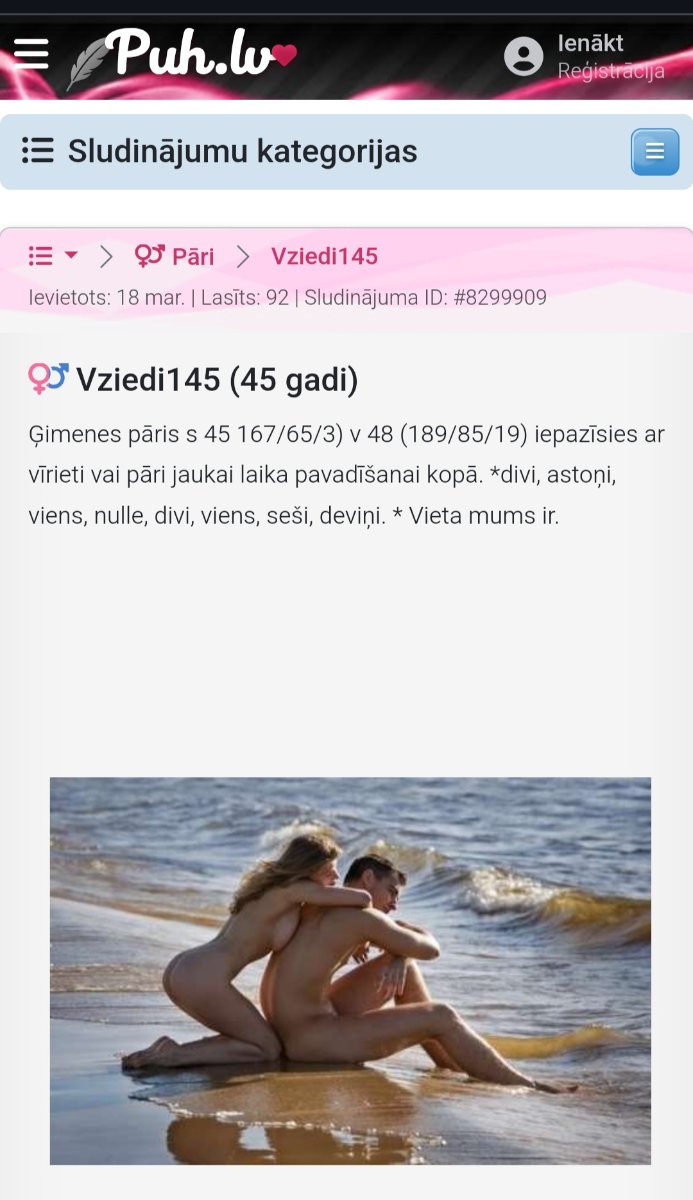Open the hamburger menu
This screenshot has width=693, height=1200.
pyautogui.click(x=31, y=54)
